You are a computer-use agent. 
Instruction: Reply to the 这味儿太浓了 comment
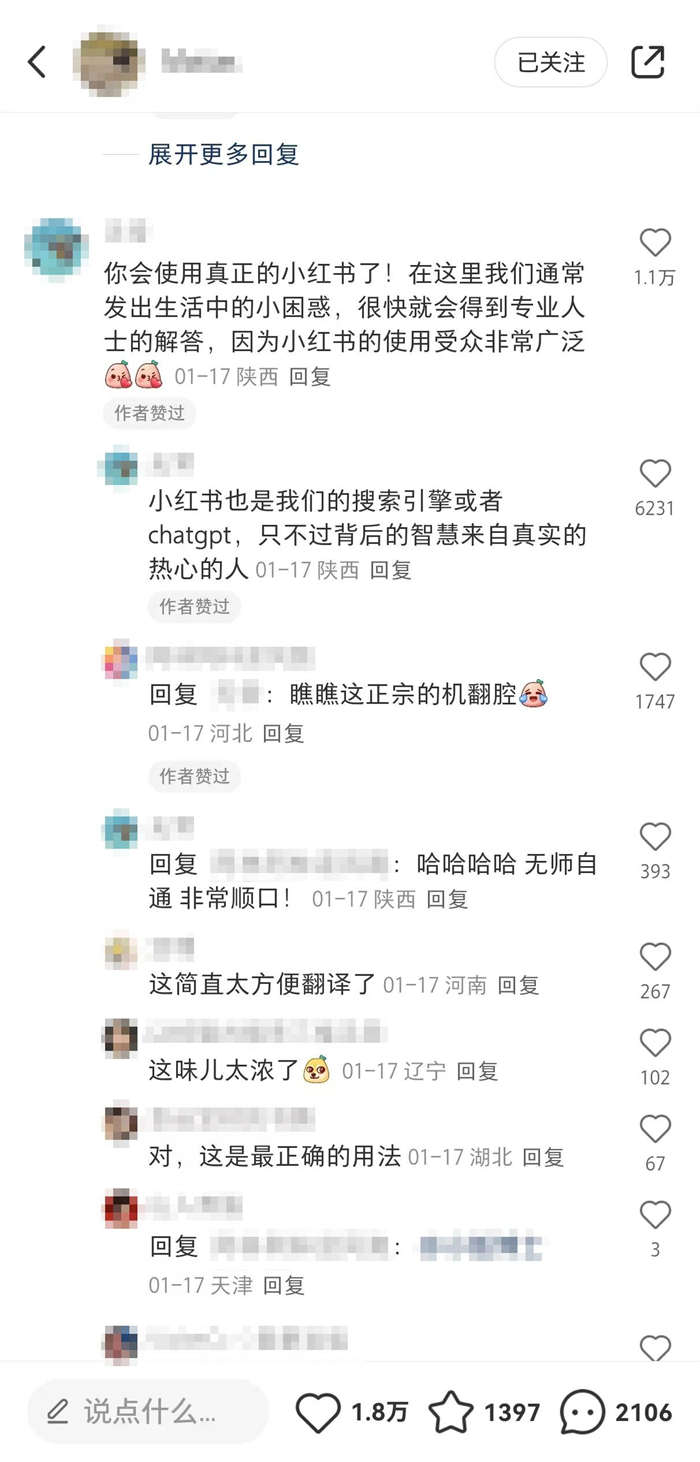coord(477,1071)
